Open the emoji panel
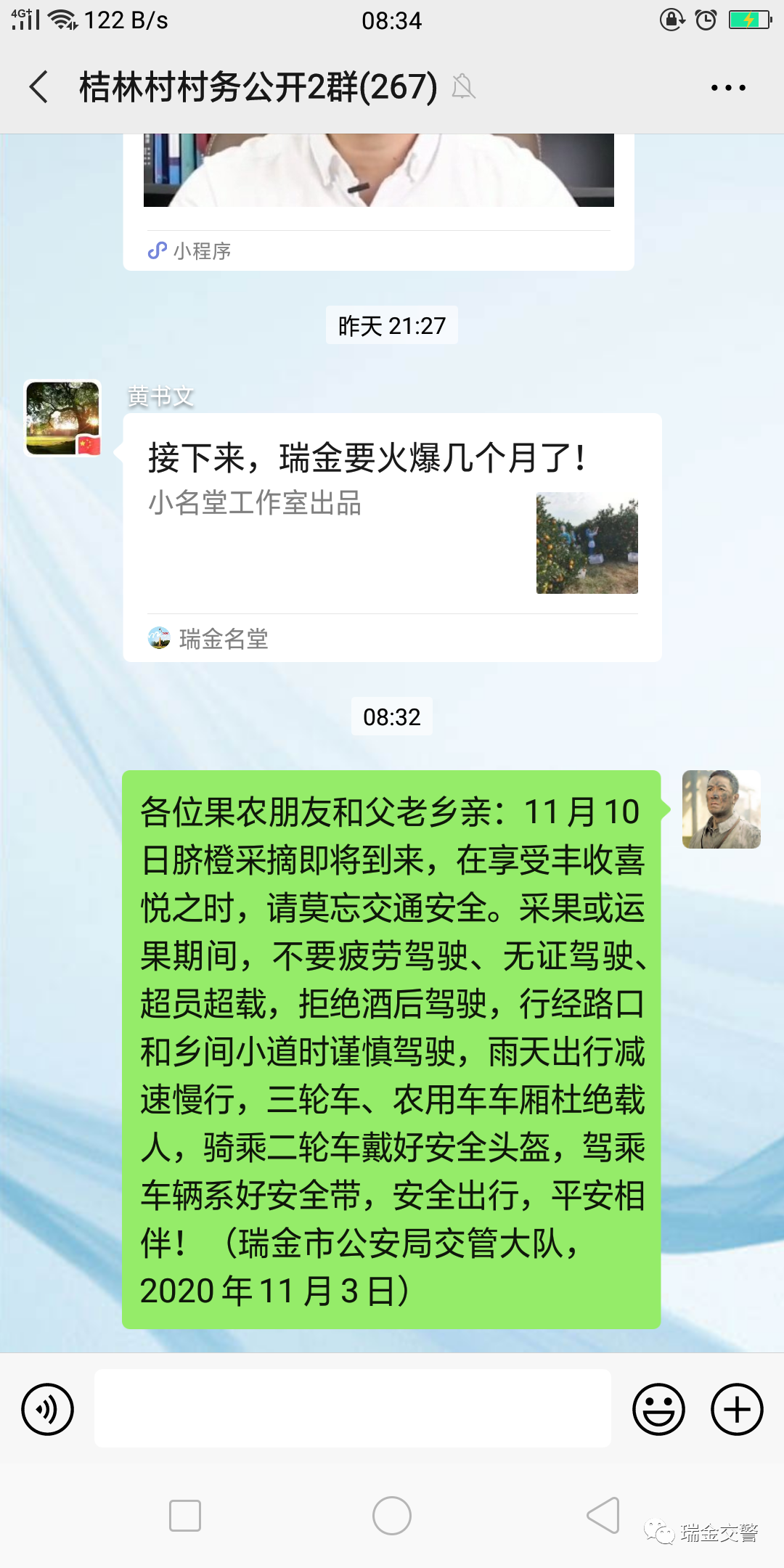This screenshot has height=1568, width=784. [x=658, y=1409]
